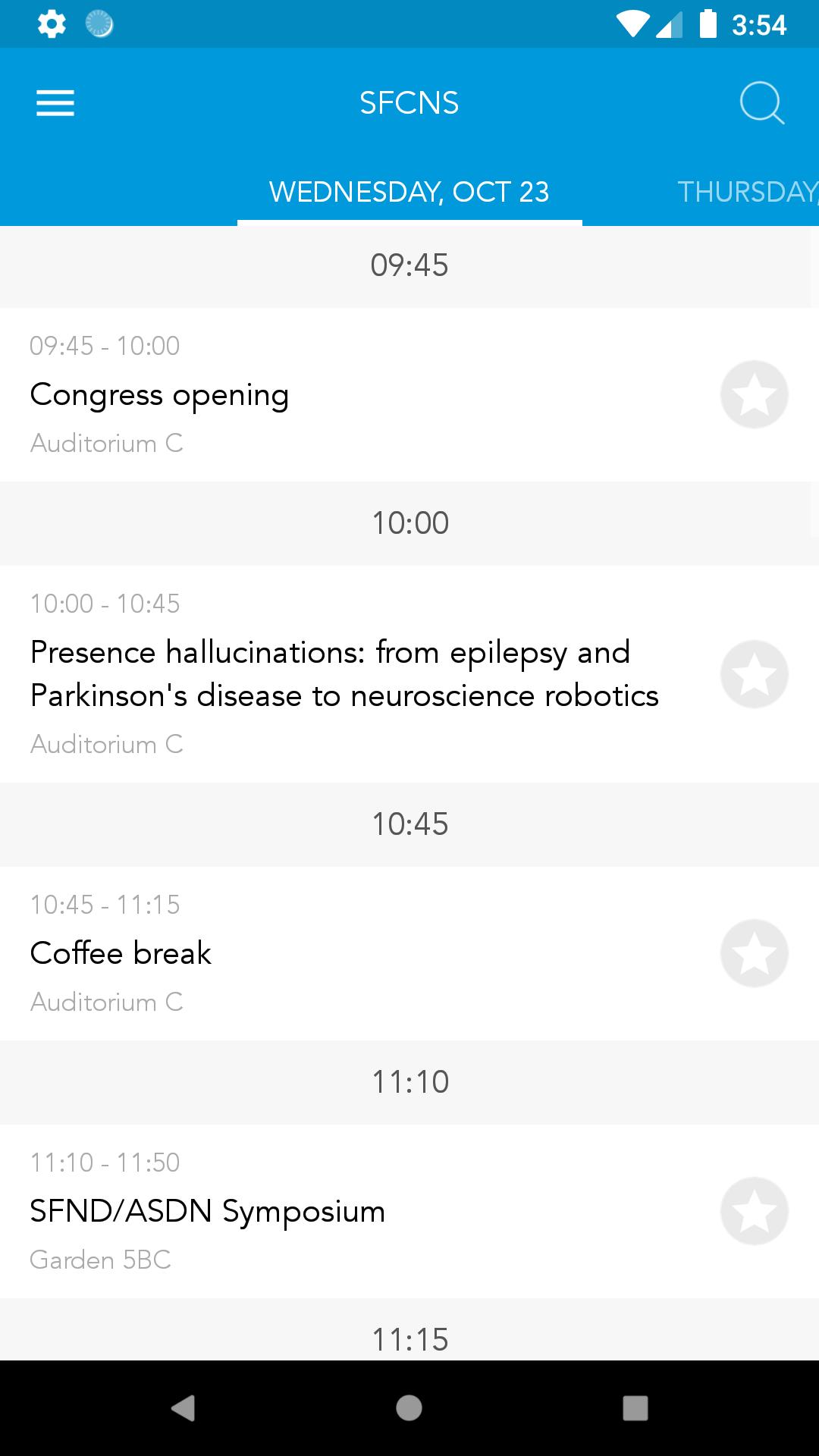Open search in SFCNS
Screen dimensions: 819x1456
(x=761, y=103)
